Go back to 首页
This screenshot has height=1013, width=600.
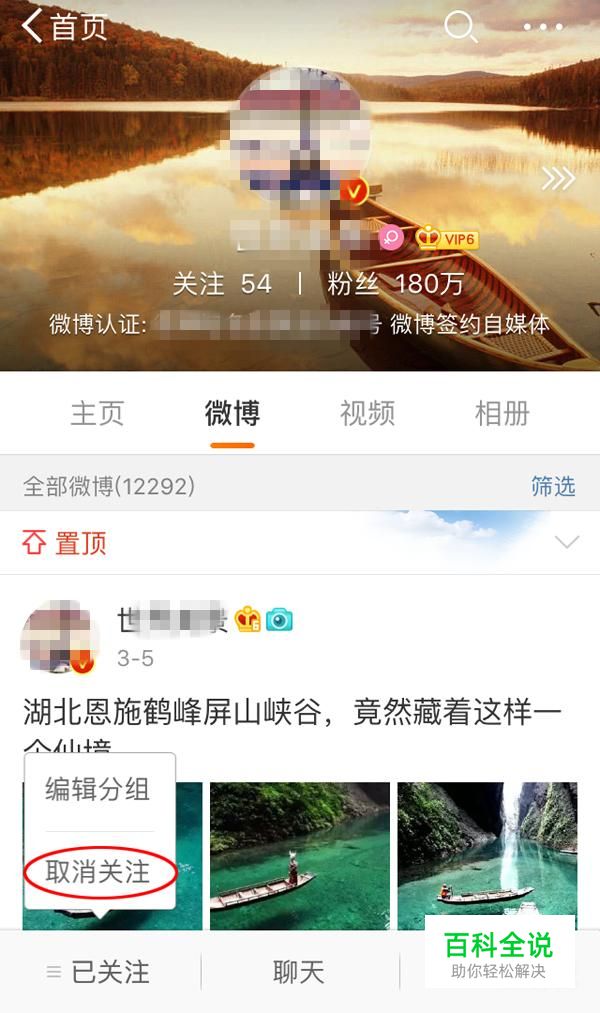[63, 26]
